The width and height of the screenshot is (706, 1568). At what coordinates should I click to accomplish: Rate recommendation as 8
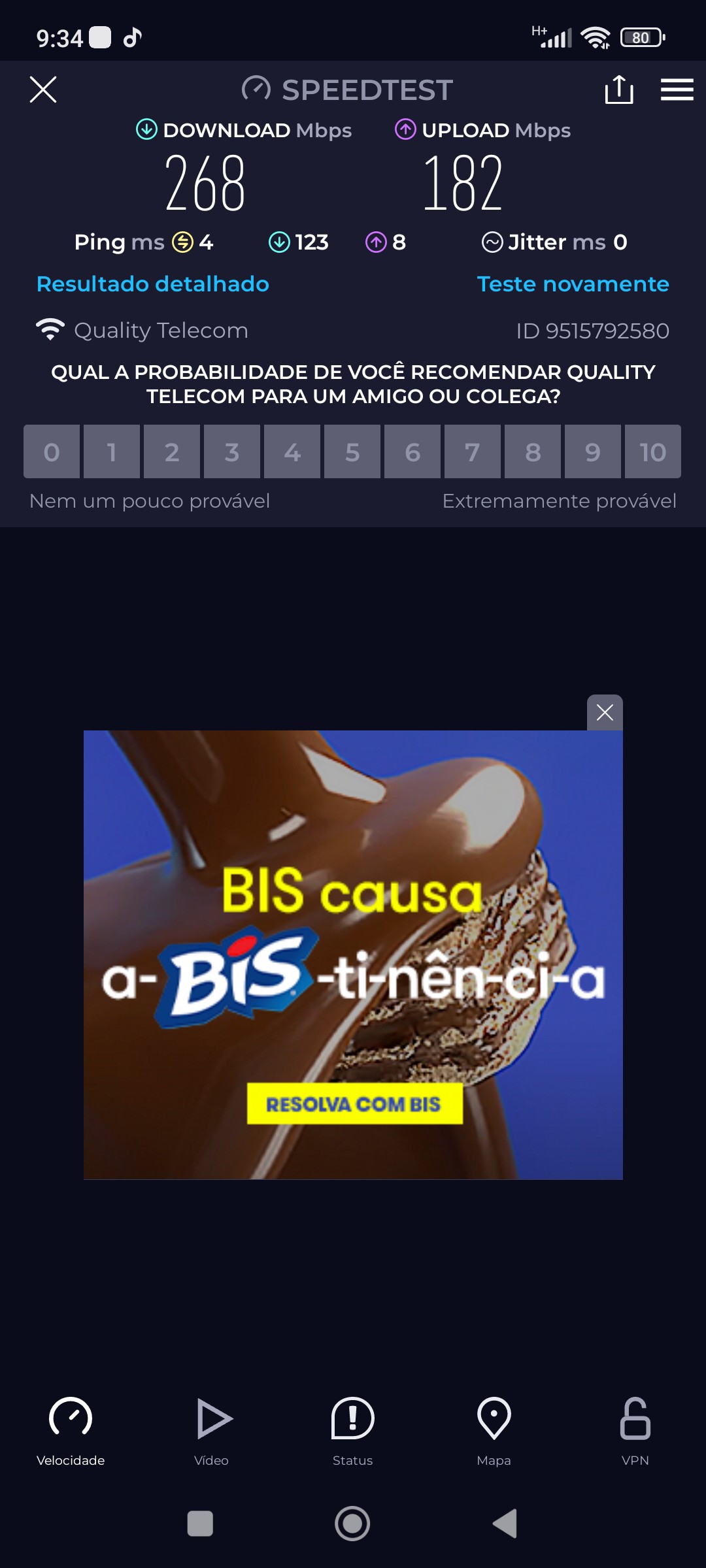pos(533,452)
